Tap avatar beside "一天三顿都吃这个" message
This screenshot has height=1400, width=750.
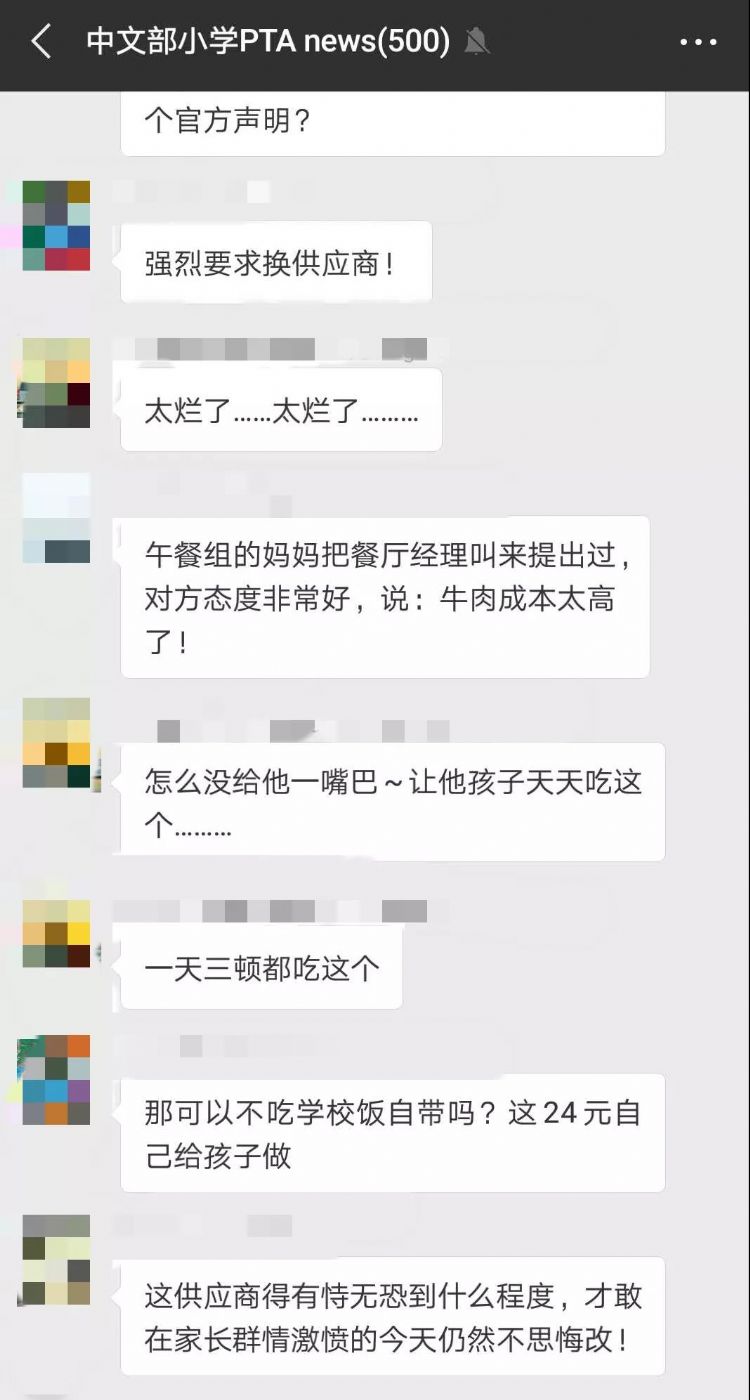point(56,933)
